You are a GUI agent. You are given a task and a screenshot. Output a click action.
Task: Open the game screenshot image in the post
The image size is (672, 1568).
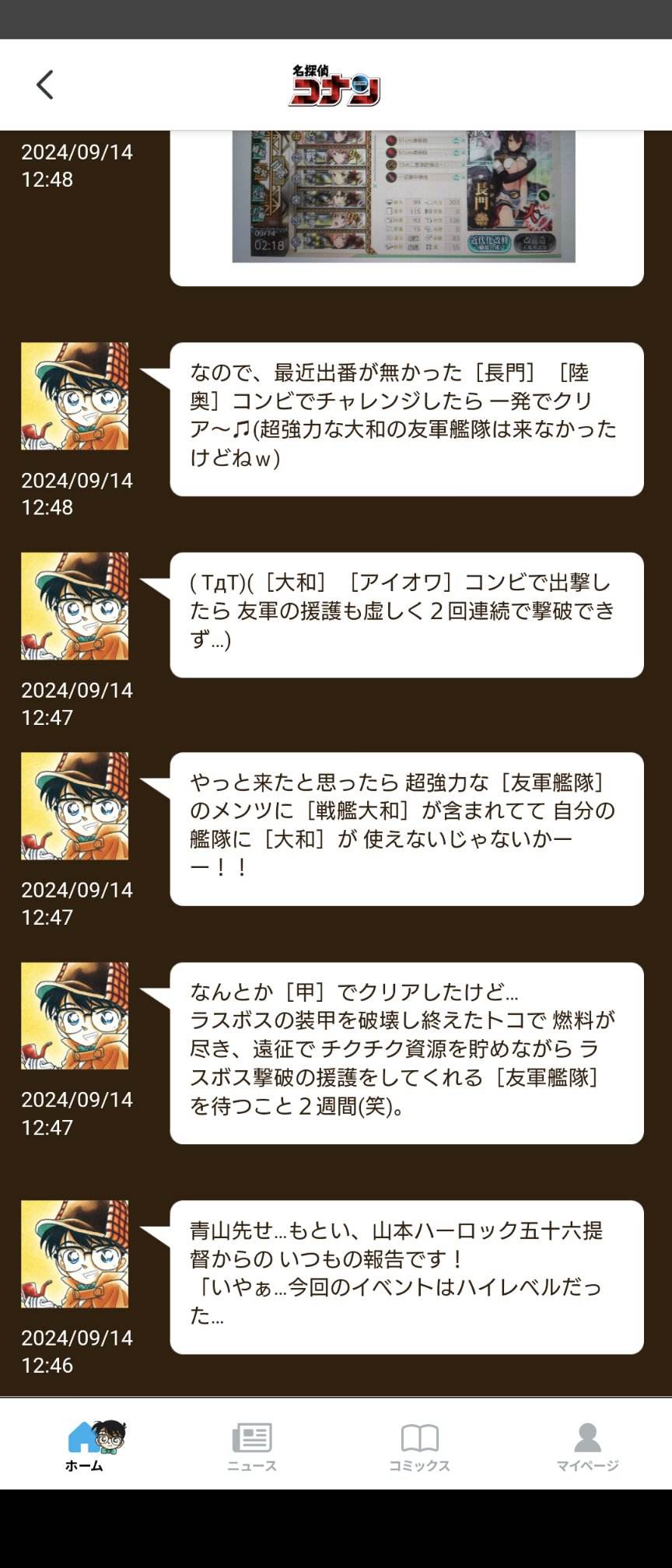[404, 196]
